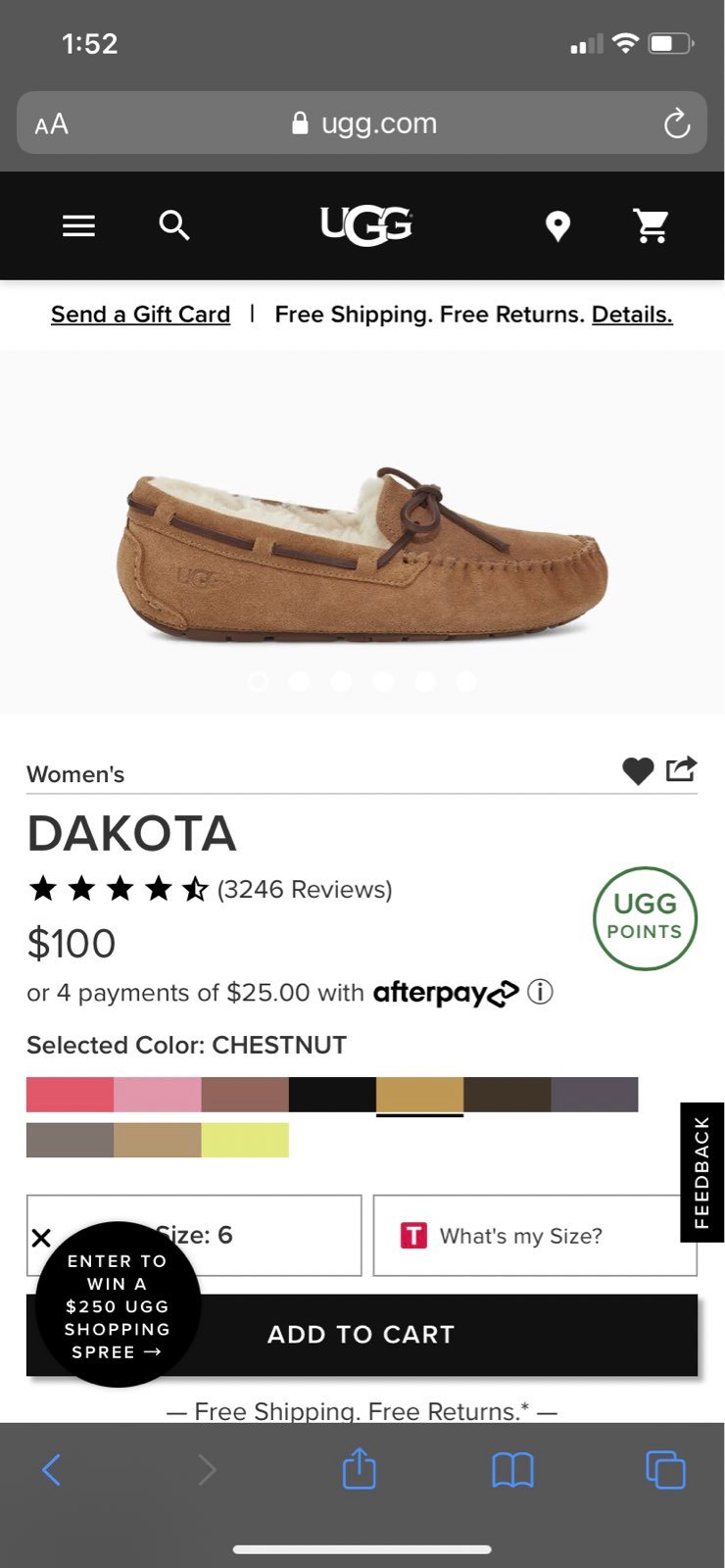
Task: Open What's my Size helper
Action: 535,1235
